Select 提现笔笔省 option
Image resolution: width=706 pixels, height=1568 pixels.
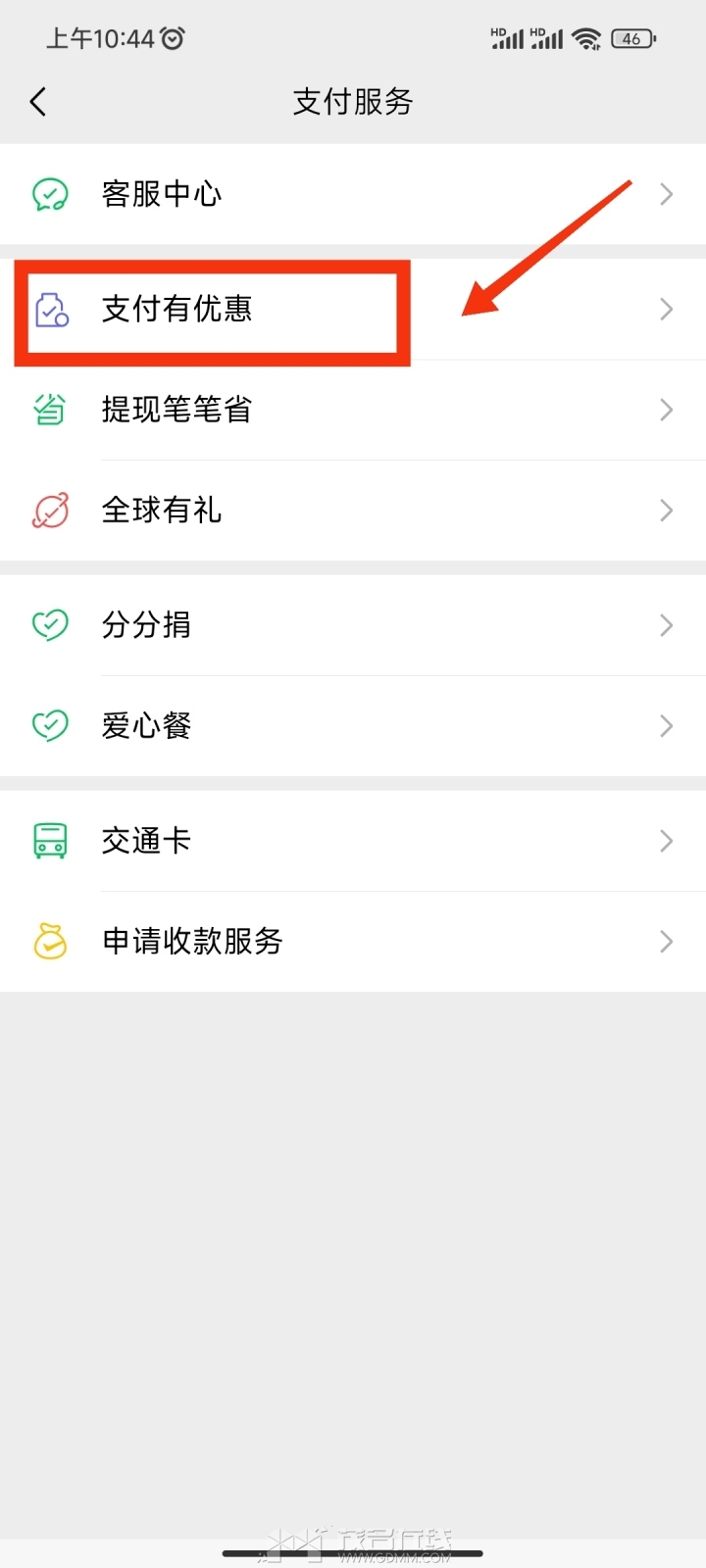coord(176,410)
